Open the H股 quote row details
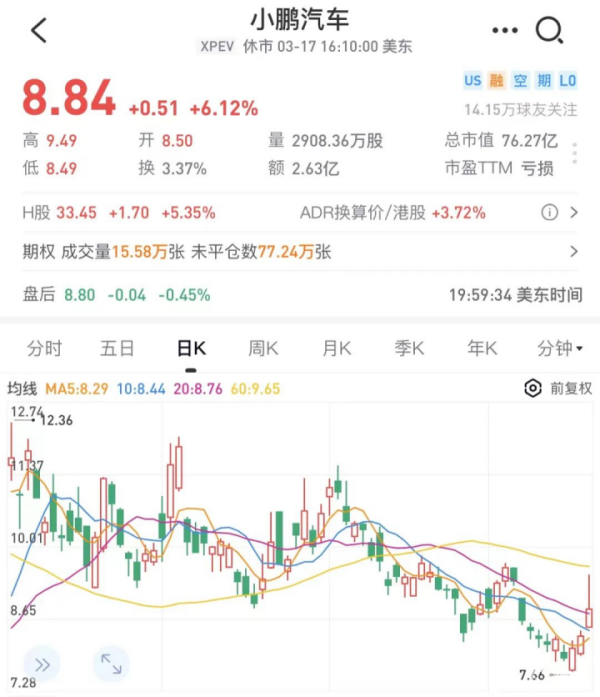The height and width of the screenshot is (697, 600). [x=573, y=212]
